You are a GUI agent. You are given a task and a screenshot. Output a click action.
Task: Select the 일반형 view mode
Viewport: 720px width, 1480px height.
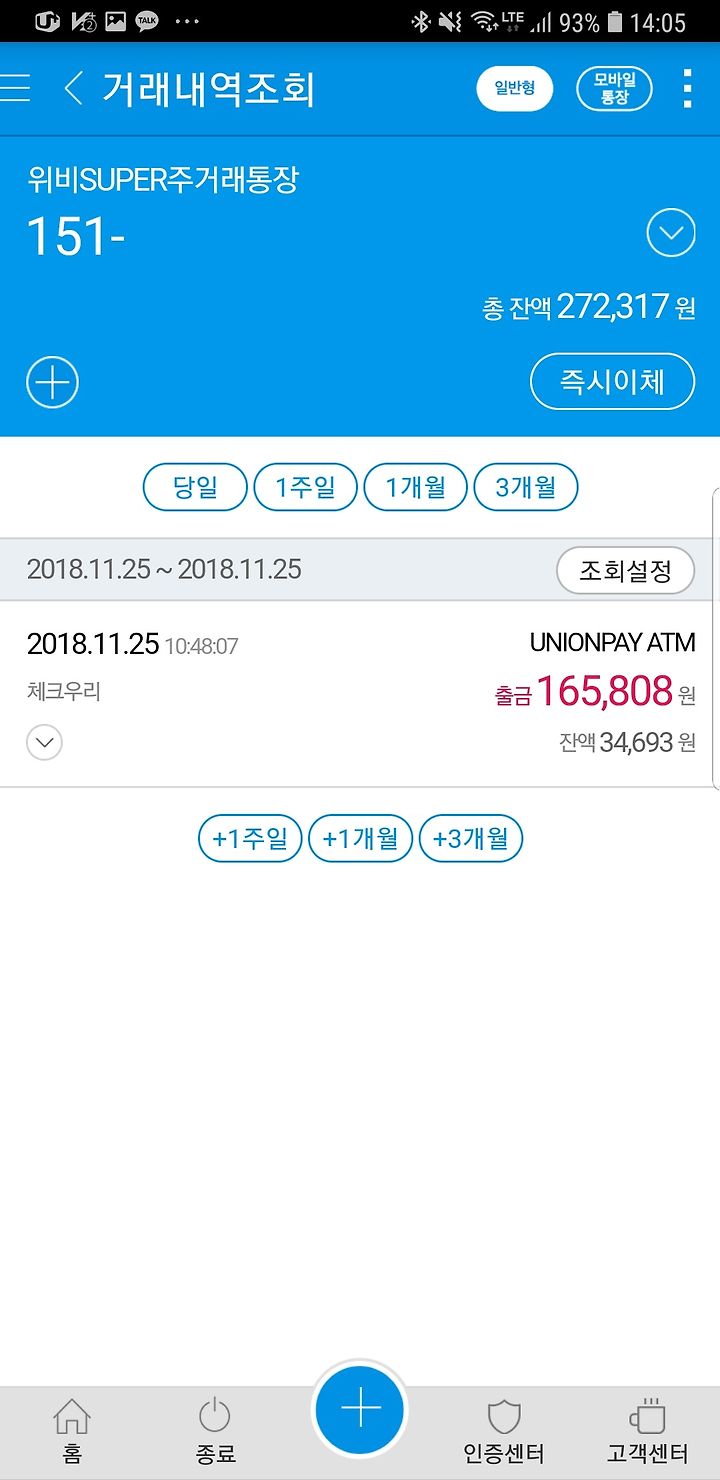click(514, 89)
